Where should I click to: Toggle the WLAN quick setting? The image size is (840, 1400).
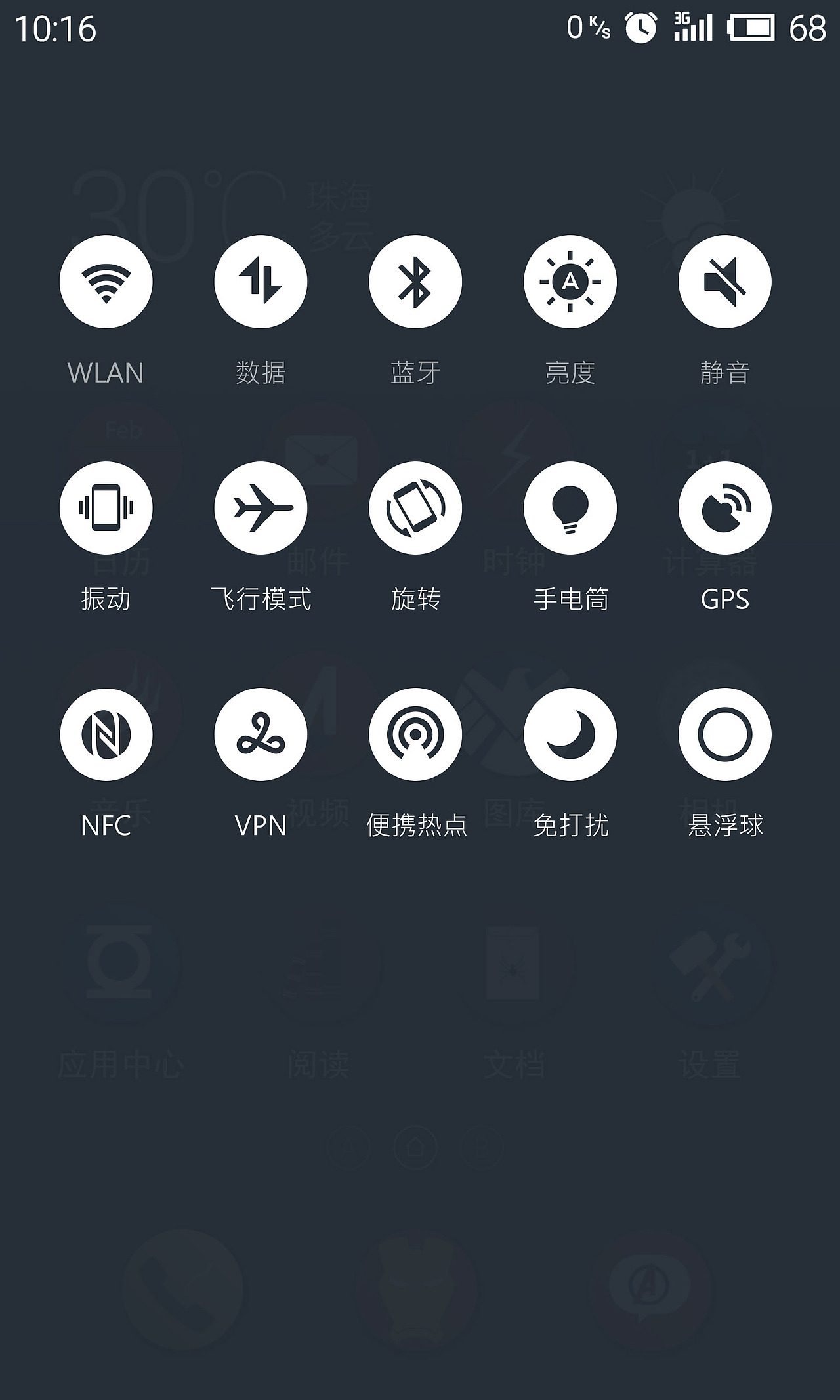pyautogui.click(x=106, y=281)
